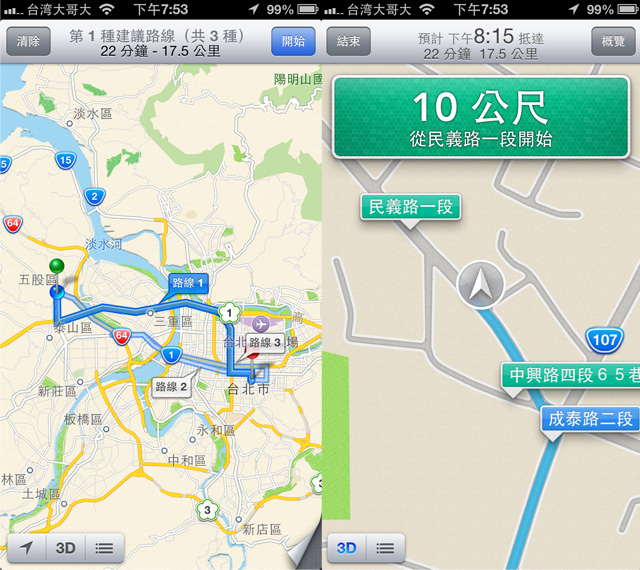Screen dimensions: 640x570
Task: Show the turn list in navigation screen
Action: coord(386,548)
